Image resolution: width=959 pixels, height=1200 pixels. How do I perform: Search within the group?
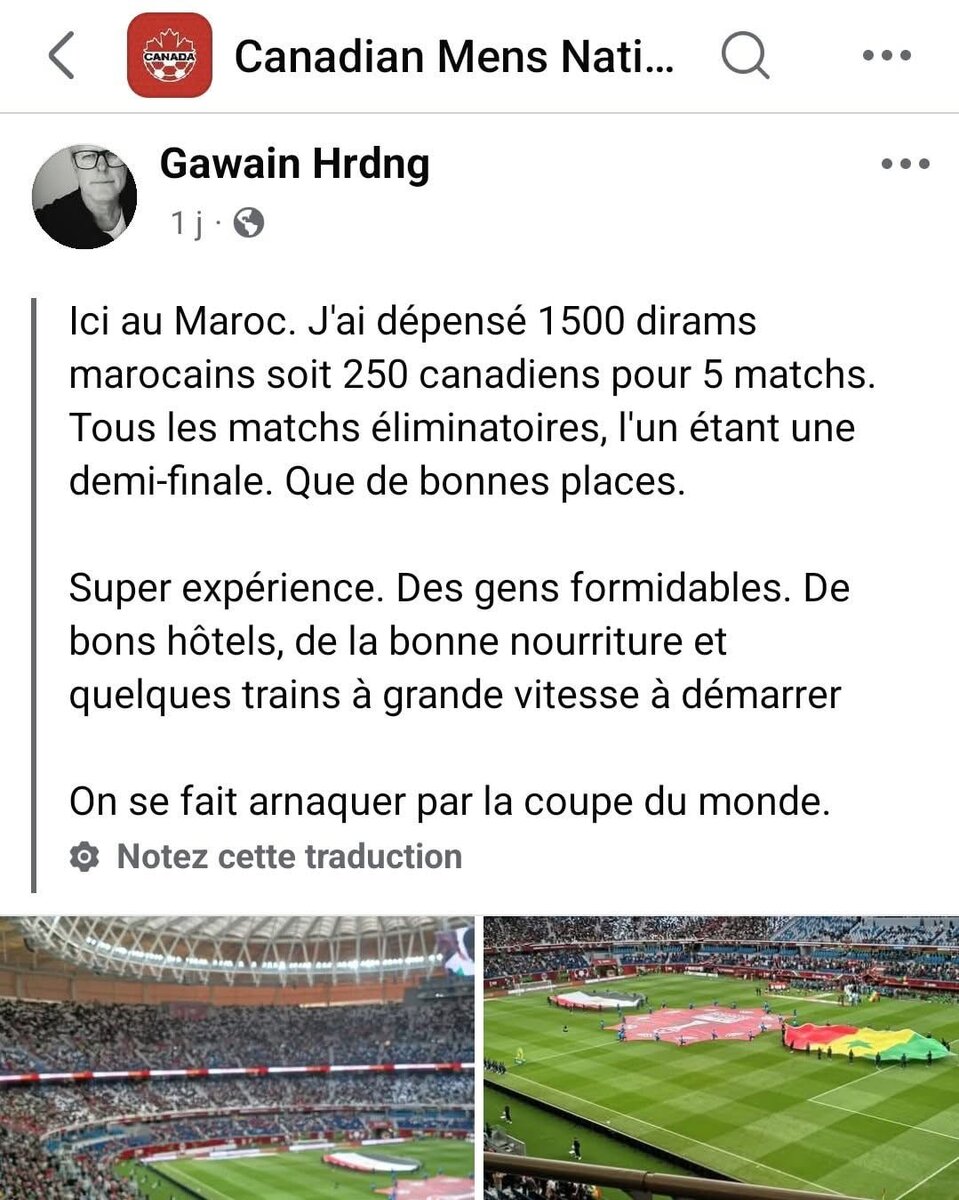click(745, 56)
